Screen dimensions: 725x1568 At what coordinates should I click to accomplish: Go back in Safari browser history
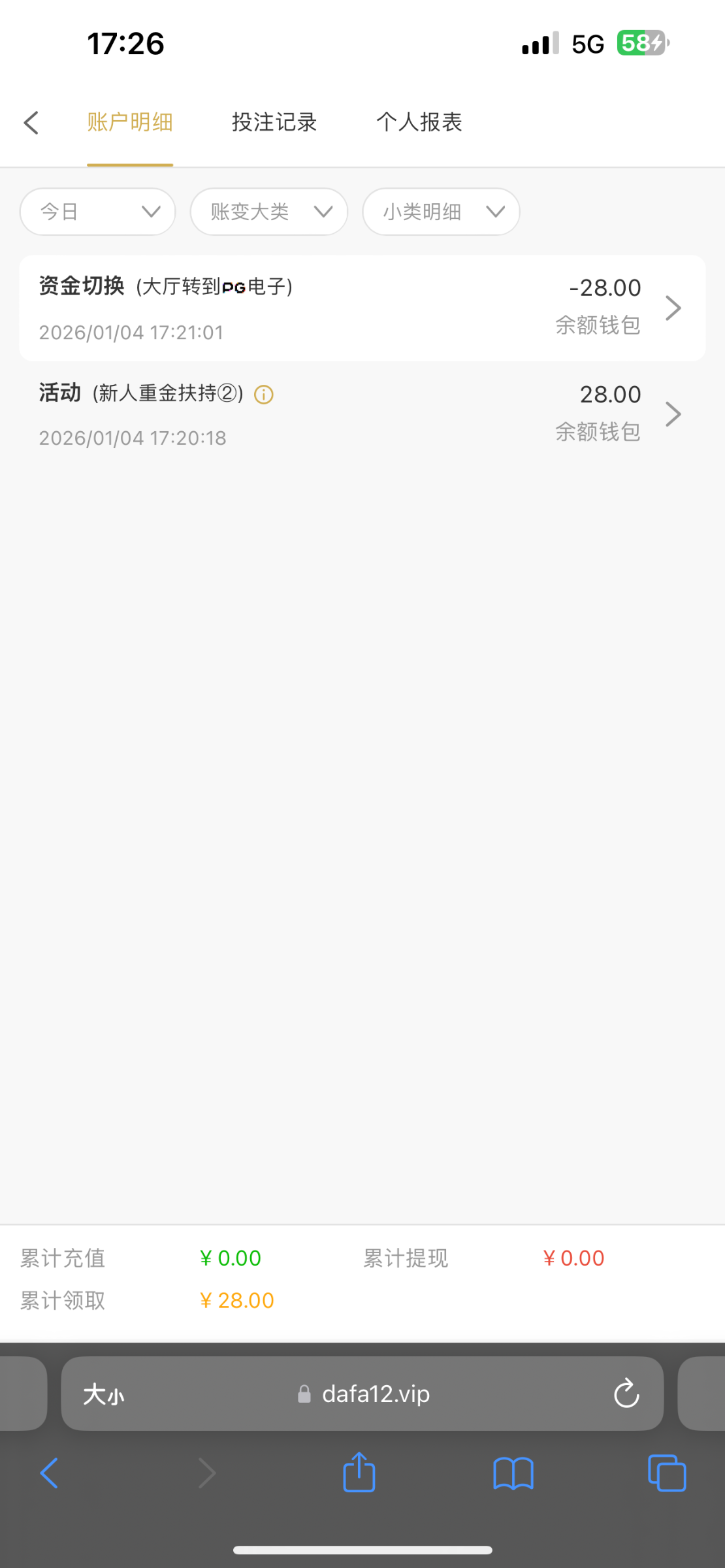coord(50,1473)
